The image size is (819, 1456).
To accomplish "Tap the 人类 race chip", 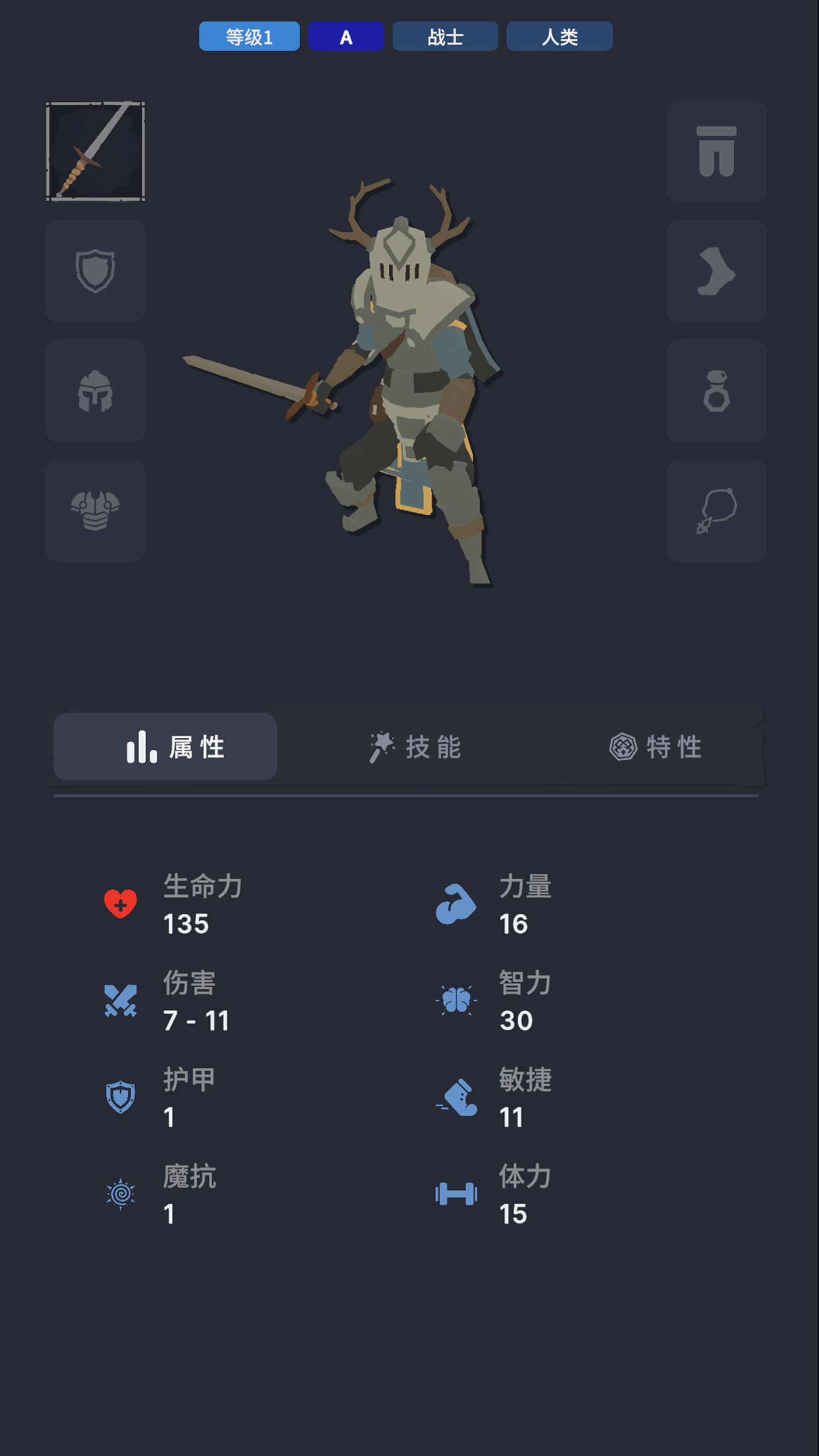I will 559,37.
